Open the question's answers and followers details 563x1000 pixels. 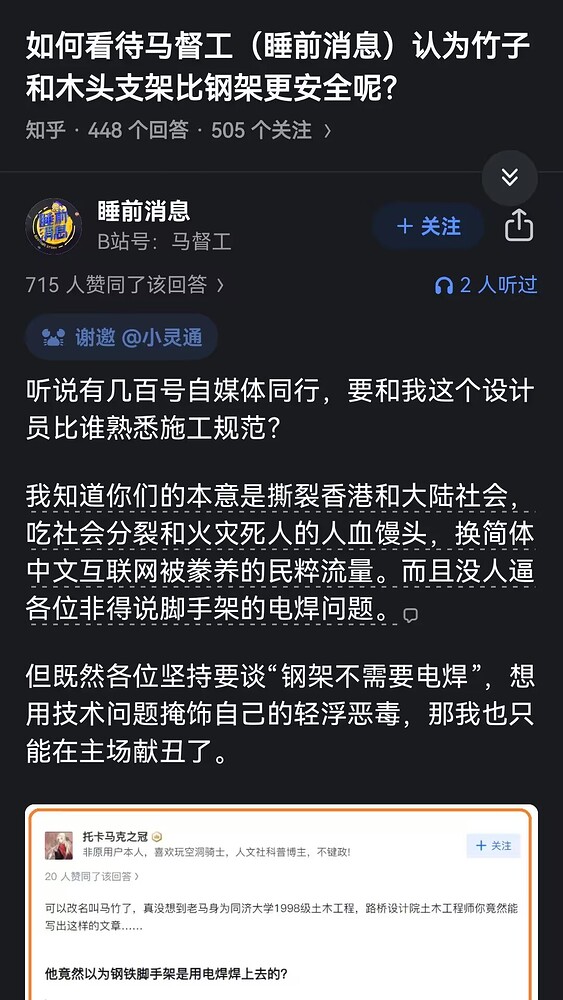coord(179,130)
